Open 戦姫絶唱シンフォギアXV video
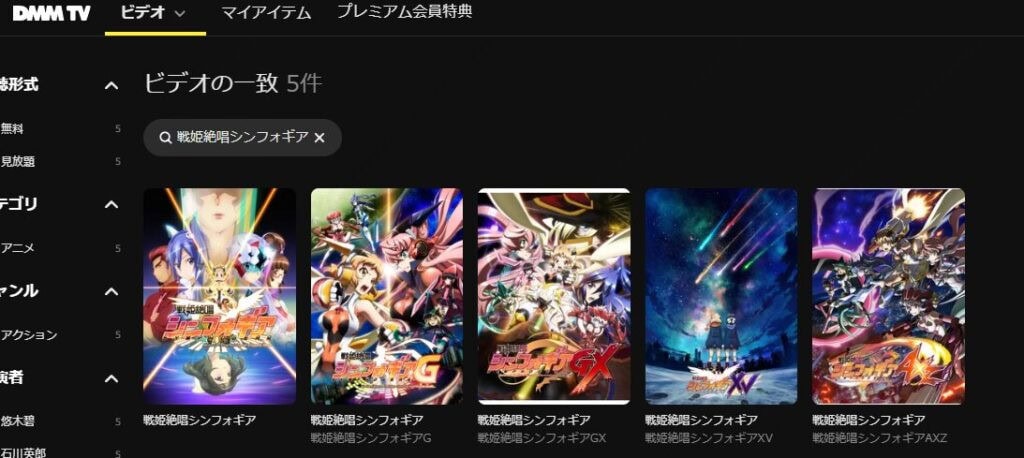Screen dimensions: 1024x458 [720, 296]
